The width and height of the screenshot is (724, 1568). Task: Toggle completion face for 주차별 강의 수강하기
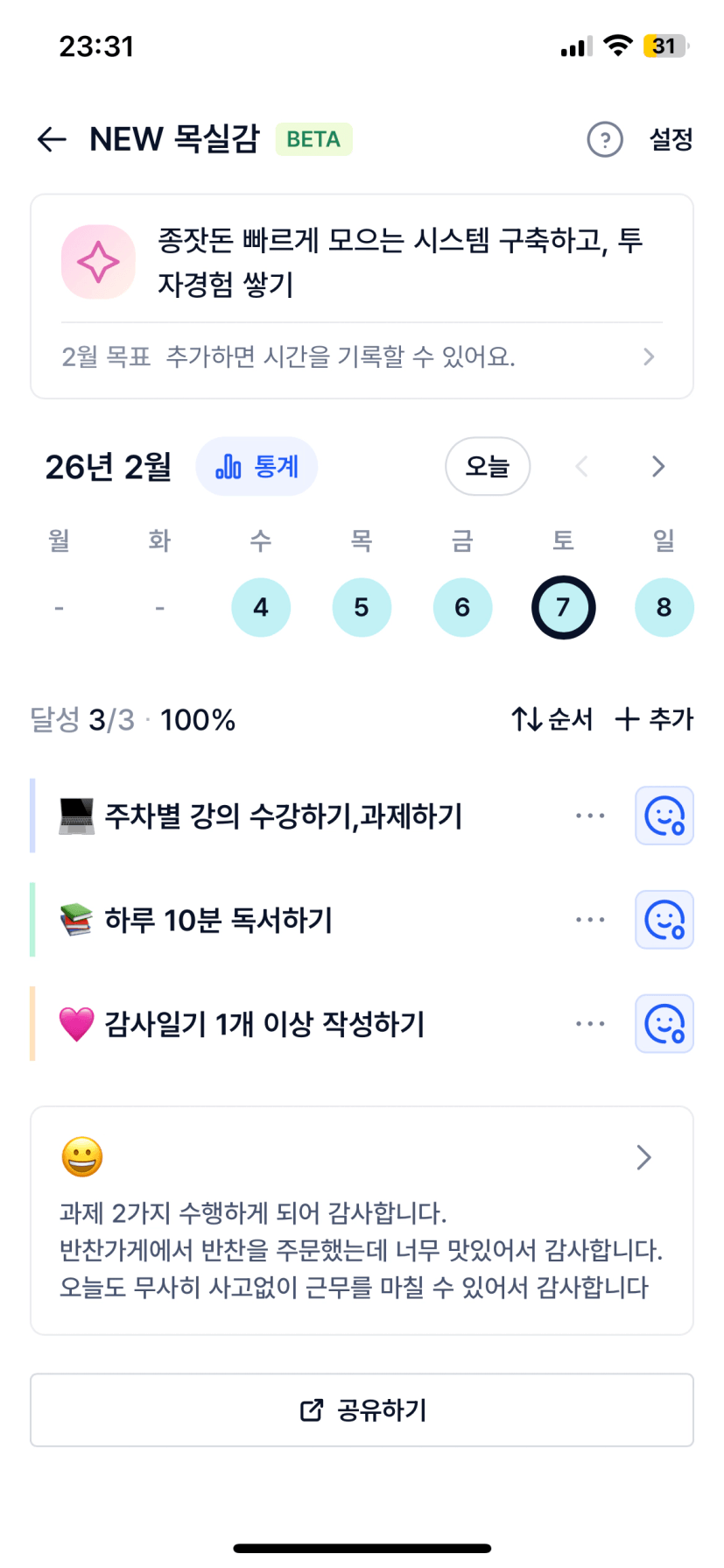point(664,816)
